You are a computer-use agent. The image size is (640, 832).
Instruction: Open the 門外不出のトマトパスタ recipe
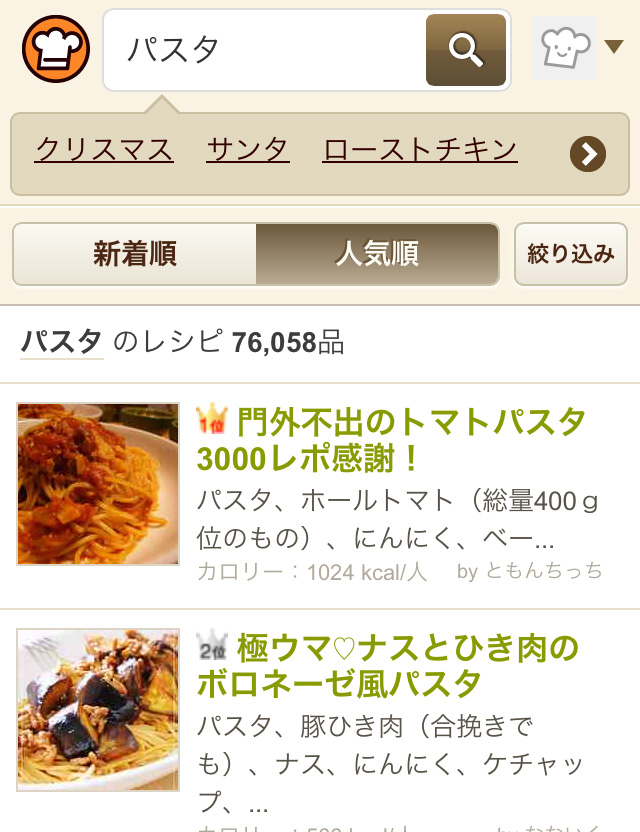392,440
